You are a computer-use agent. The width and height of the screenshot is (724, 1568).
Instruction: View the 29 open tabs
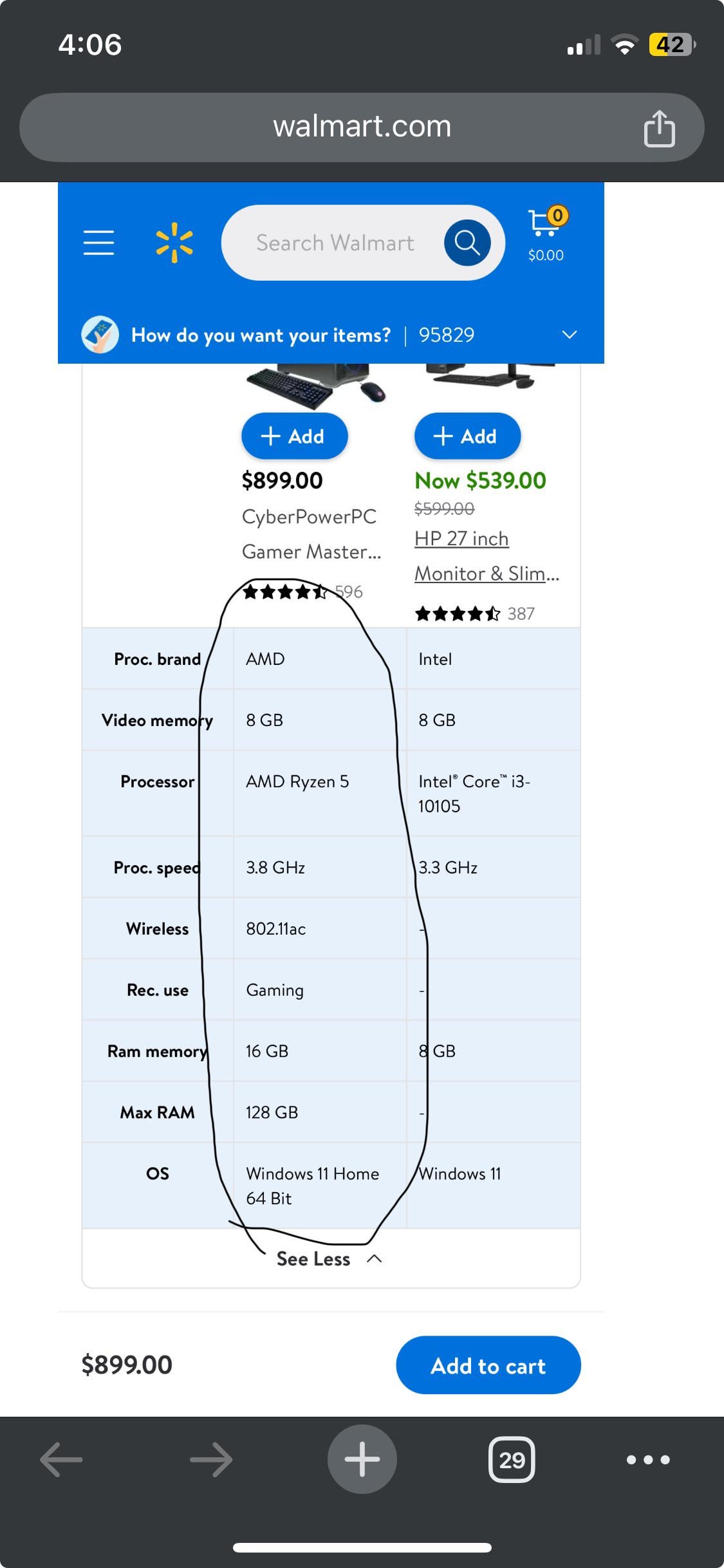point(512,1459)
